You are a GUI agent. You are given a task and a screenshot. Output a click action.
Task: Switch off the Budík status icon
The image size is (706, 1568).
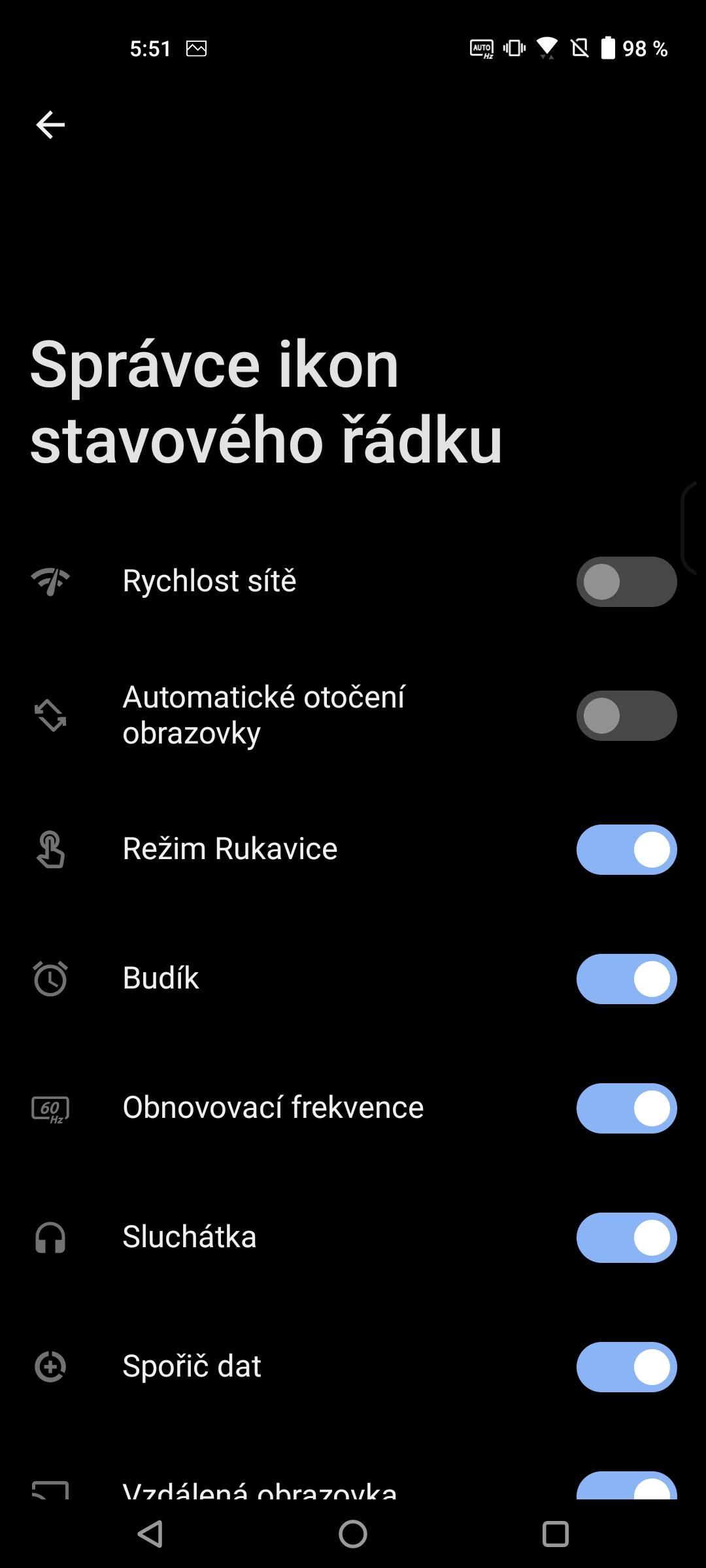click(x=626, y=979)
